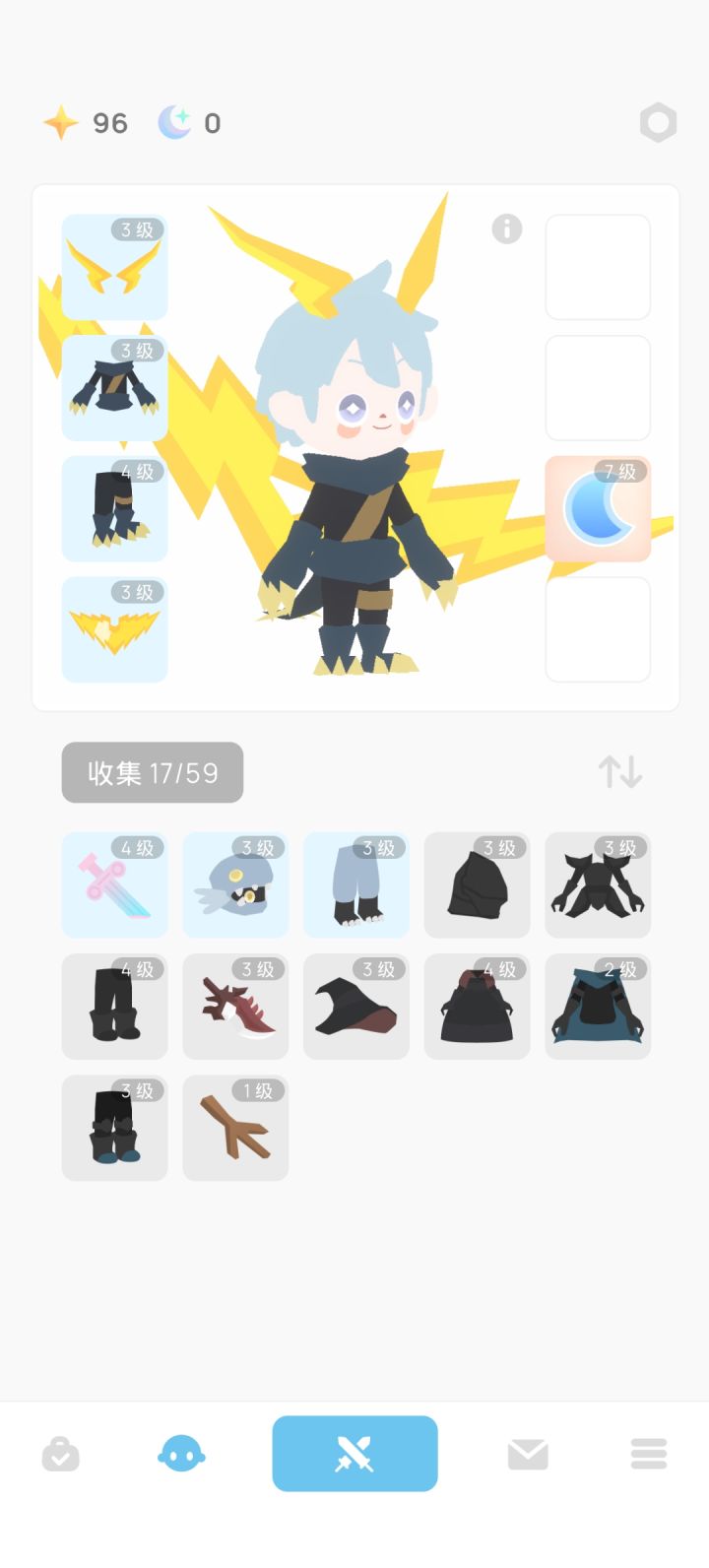Open the hexagon settings icon

tap(658, 122)
